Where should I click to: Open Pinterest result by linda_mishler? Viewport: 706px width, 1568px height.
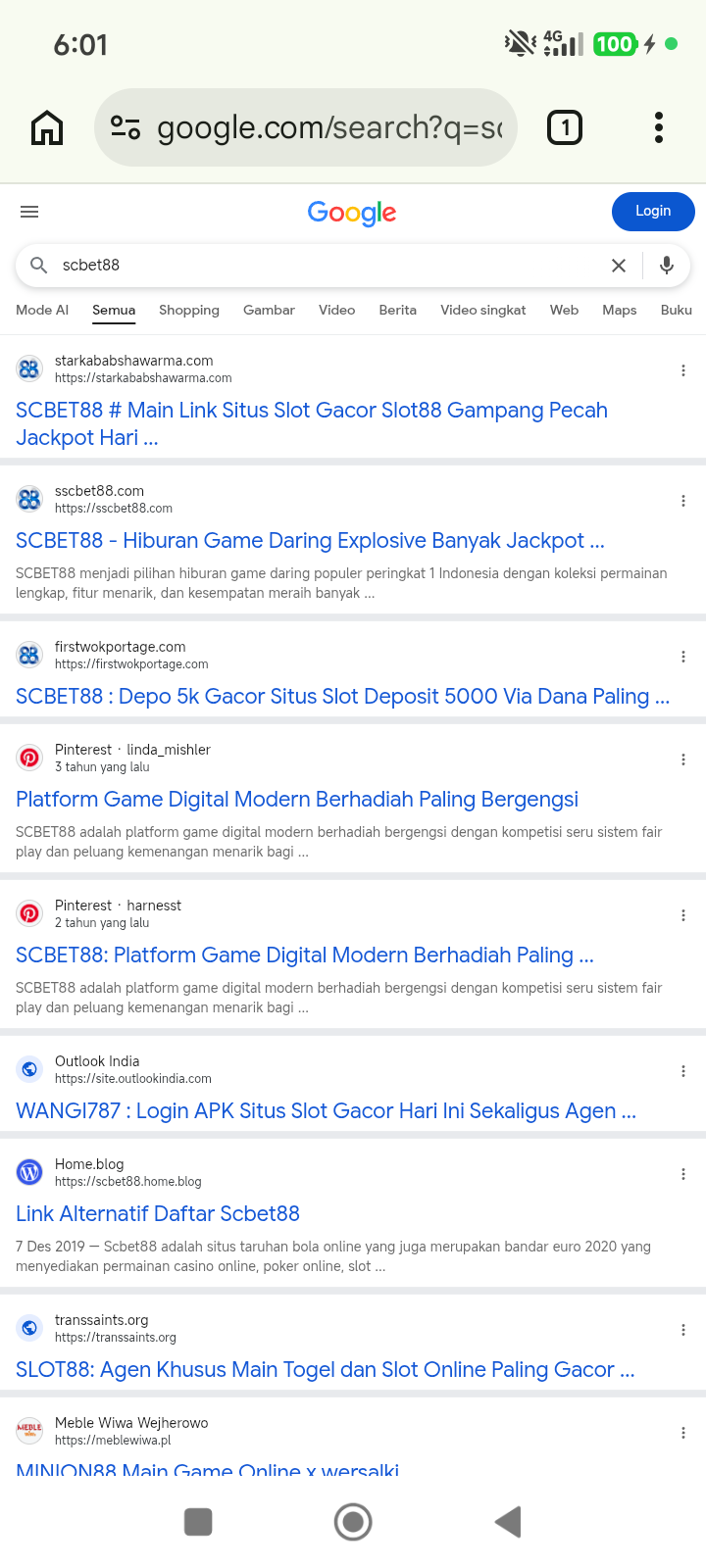click(x=297, y=799)
